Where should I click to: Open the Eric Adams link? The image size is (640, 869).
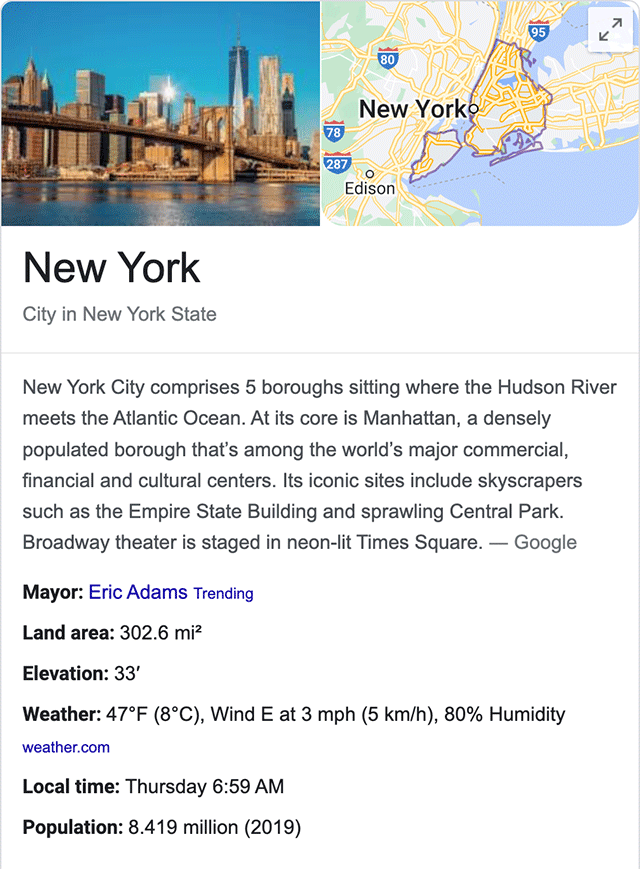point(138,592)
